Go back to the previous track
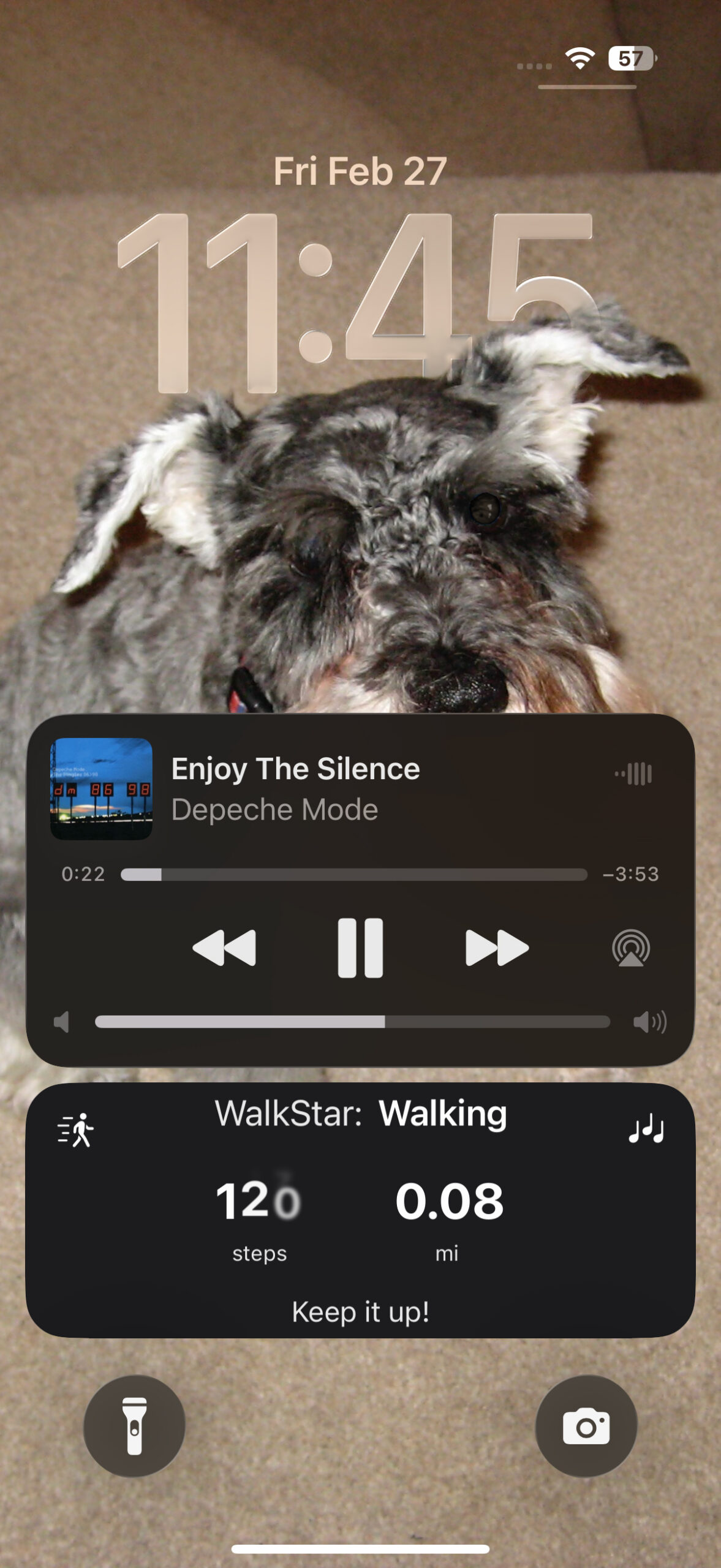The image size is (721, 1568). pos(224,948)
